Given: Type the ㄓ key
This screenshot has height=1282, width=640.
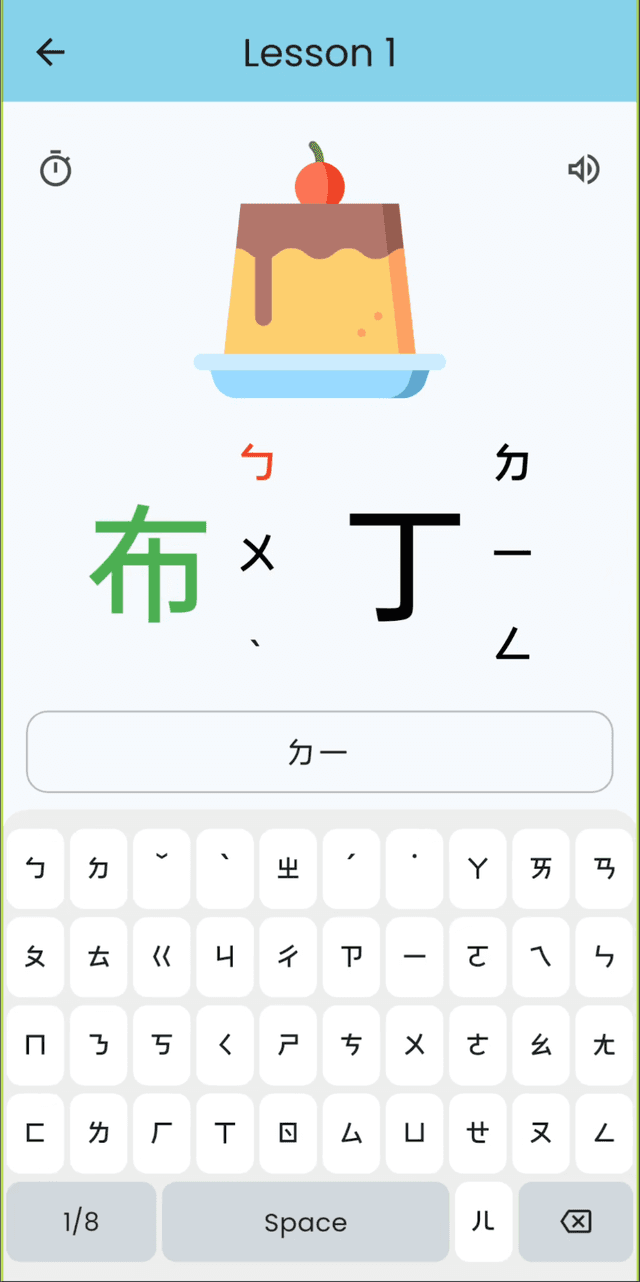Looking at the screenshot, I should pos(288,868).
